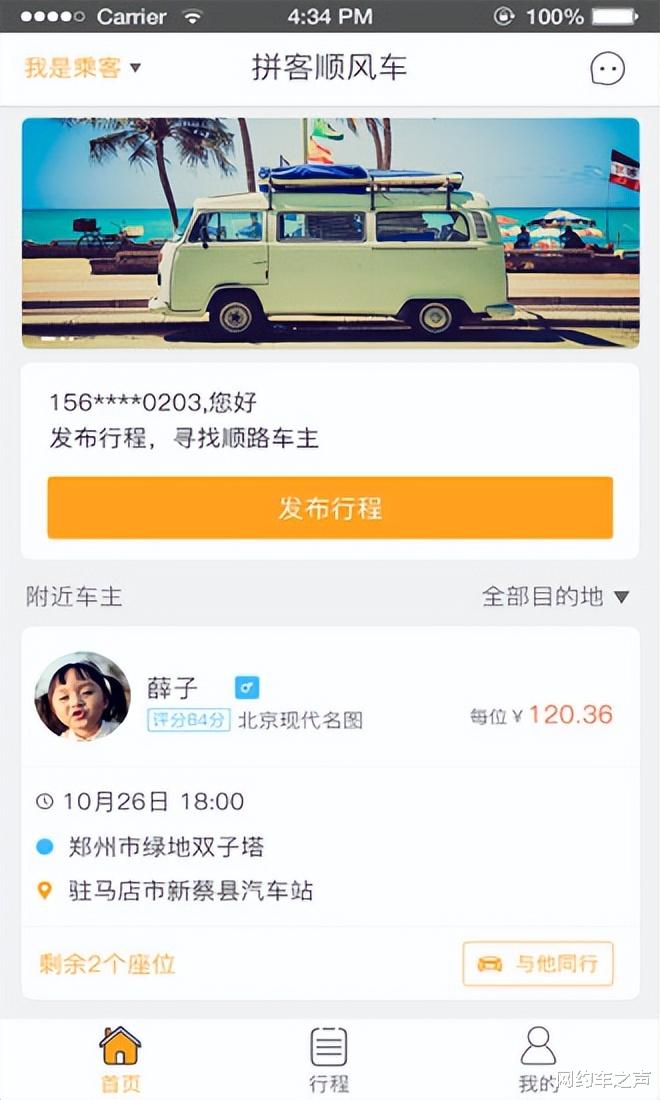Screen dimensions: 660x1100
Task: Switch to the 我的 tab
Action: [537, 1059]
